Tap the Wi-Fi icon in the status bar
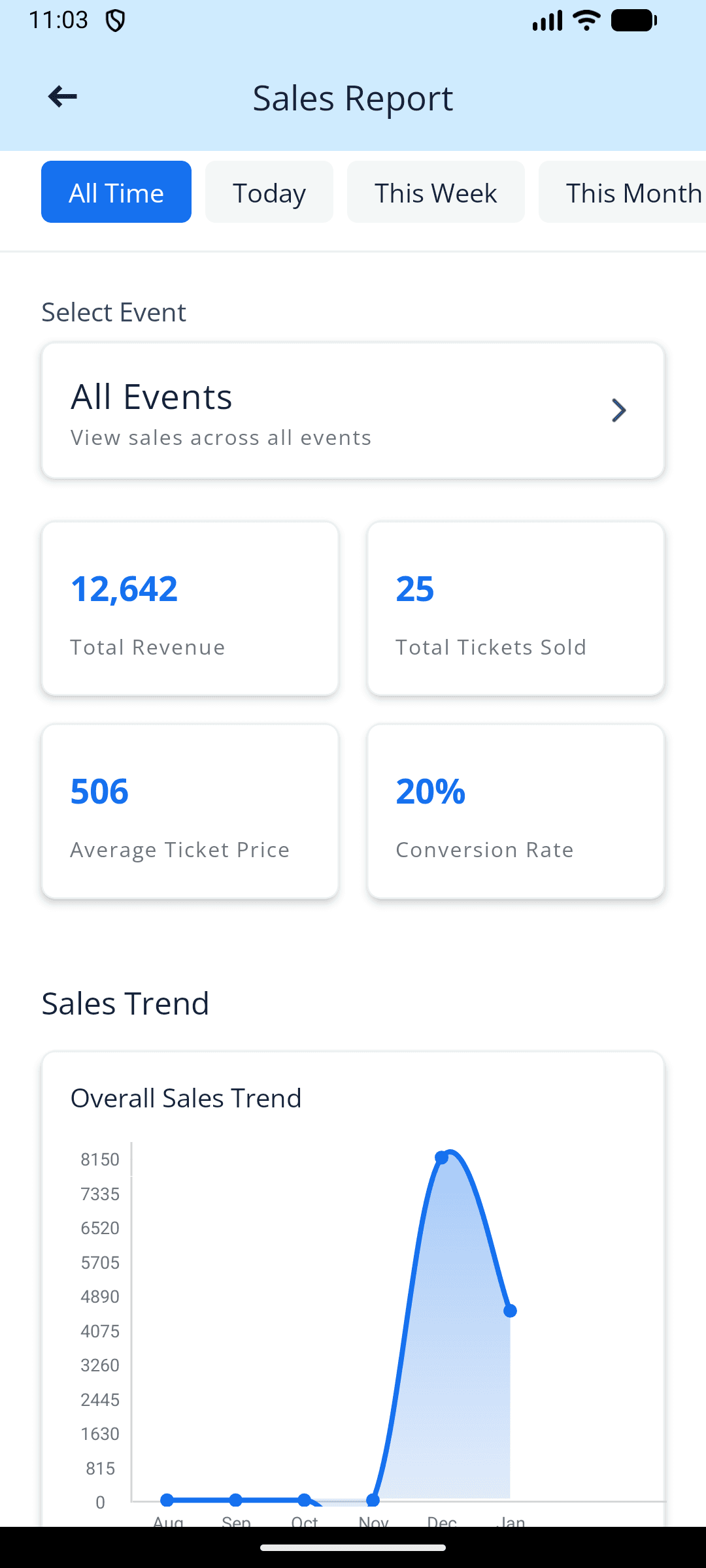This screenshot has width=706, height=1568. tap(585, 20)
